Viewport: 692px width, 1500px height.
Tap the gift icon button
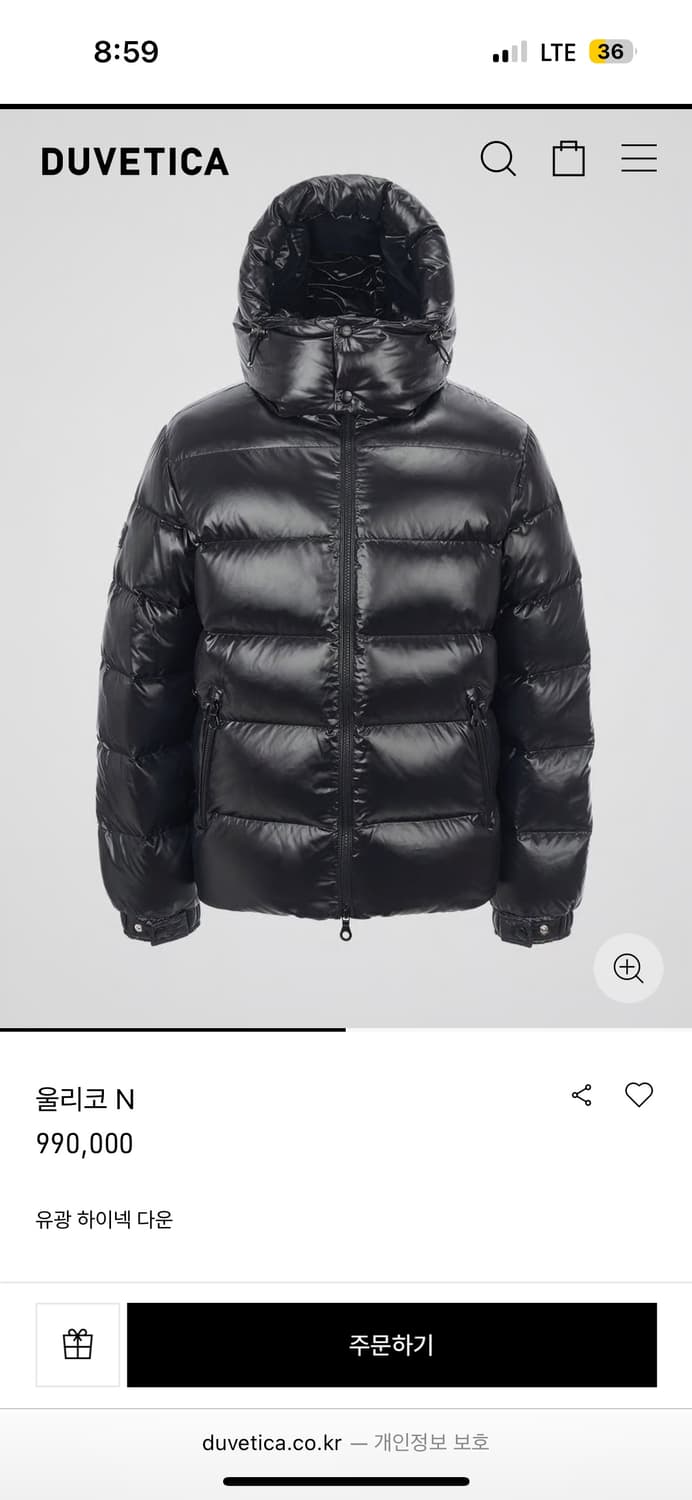(78, 1344)
